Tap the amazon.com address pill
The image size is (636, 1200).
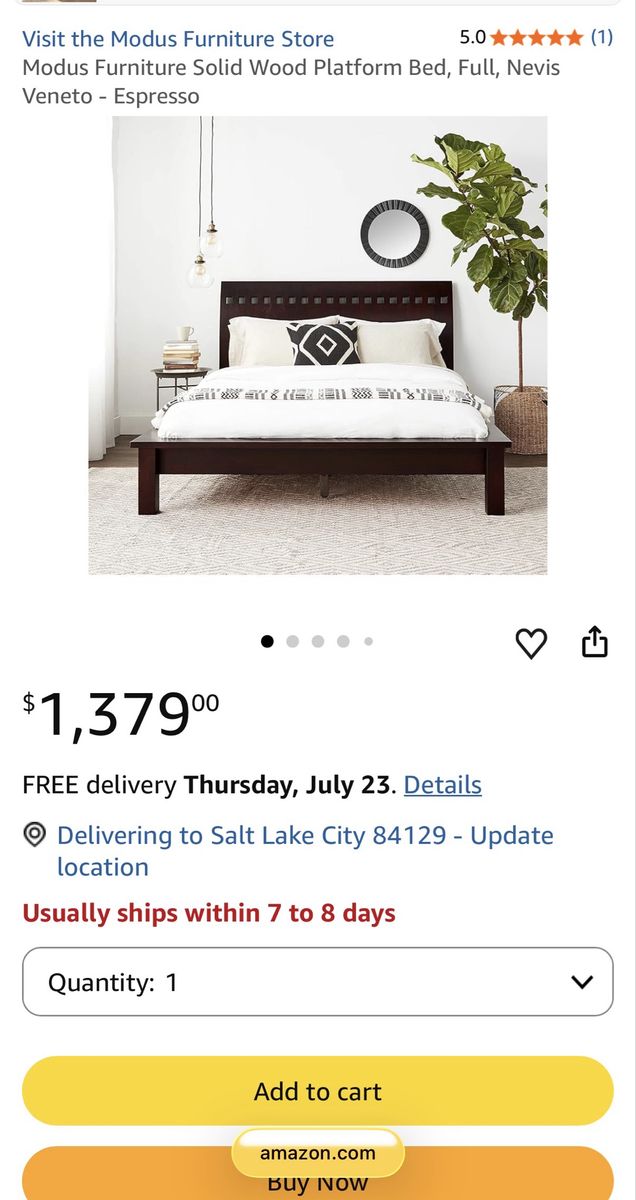(318, 1153)
